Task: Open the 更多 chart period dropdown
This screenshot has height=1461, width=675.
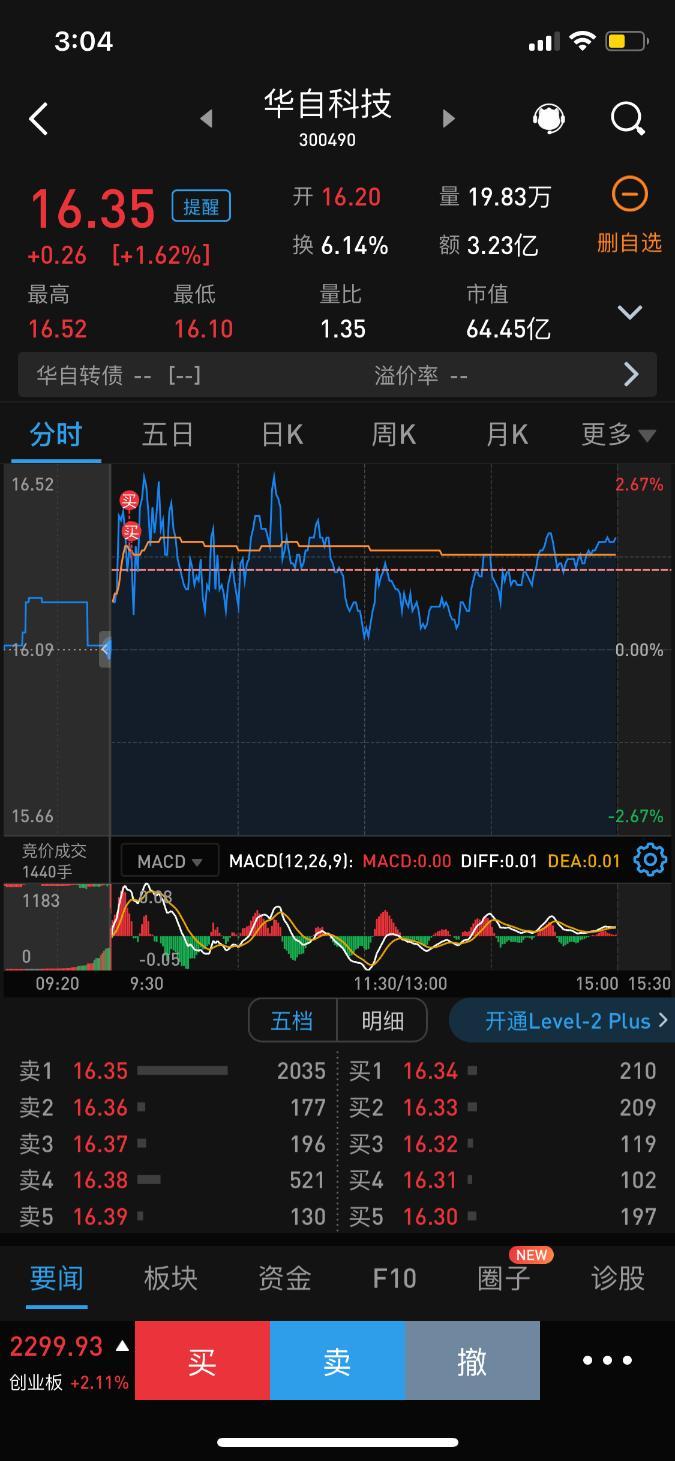Action: (x=618, y=435)
